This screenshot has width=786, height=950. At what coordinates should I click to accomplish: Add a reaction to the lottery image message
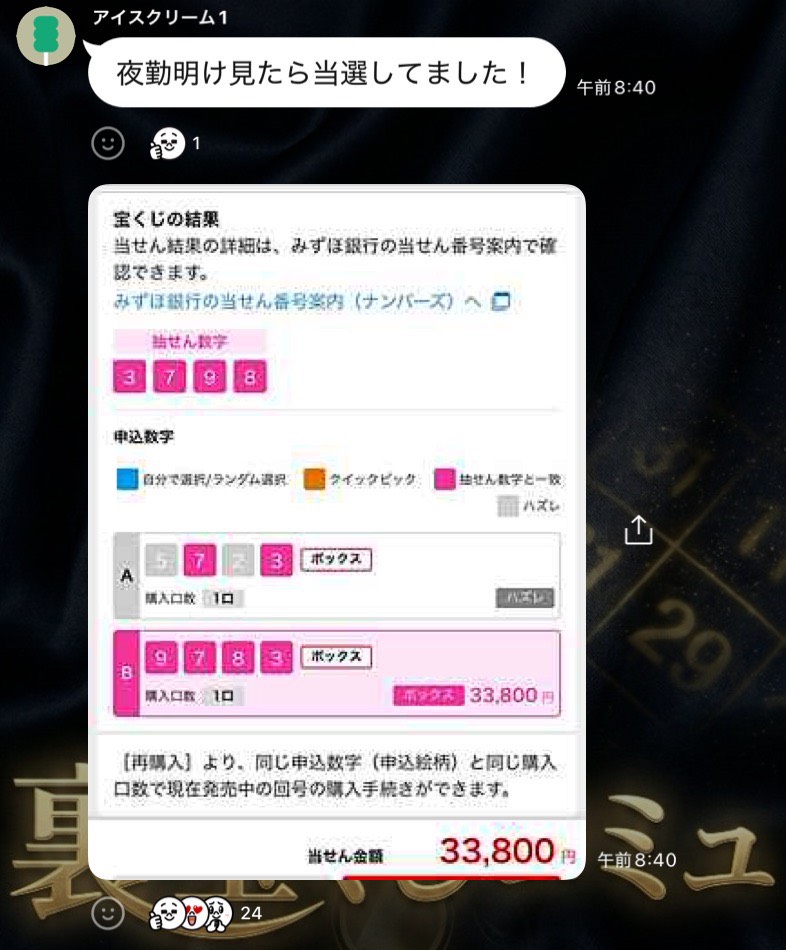click(108, 912)
